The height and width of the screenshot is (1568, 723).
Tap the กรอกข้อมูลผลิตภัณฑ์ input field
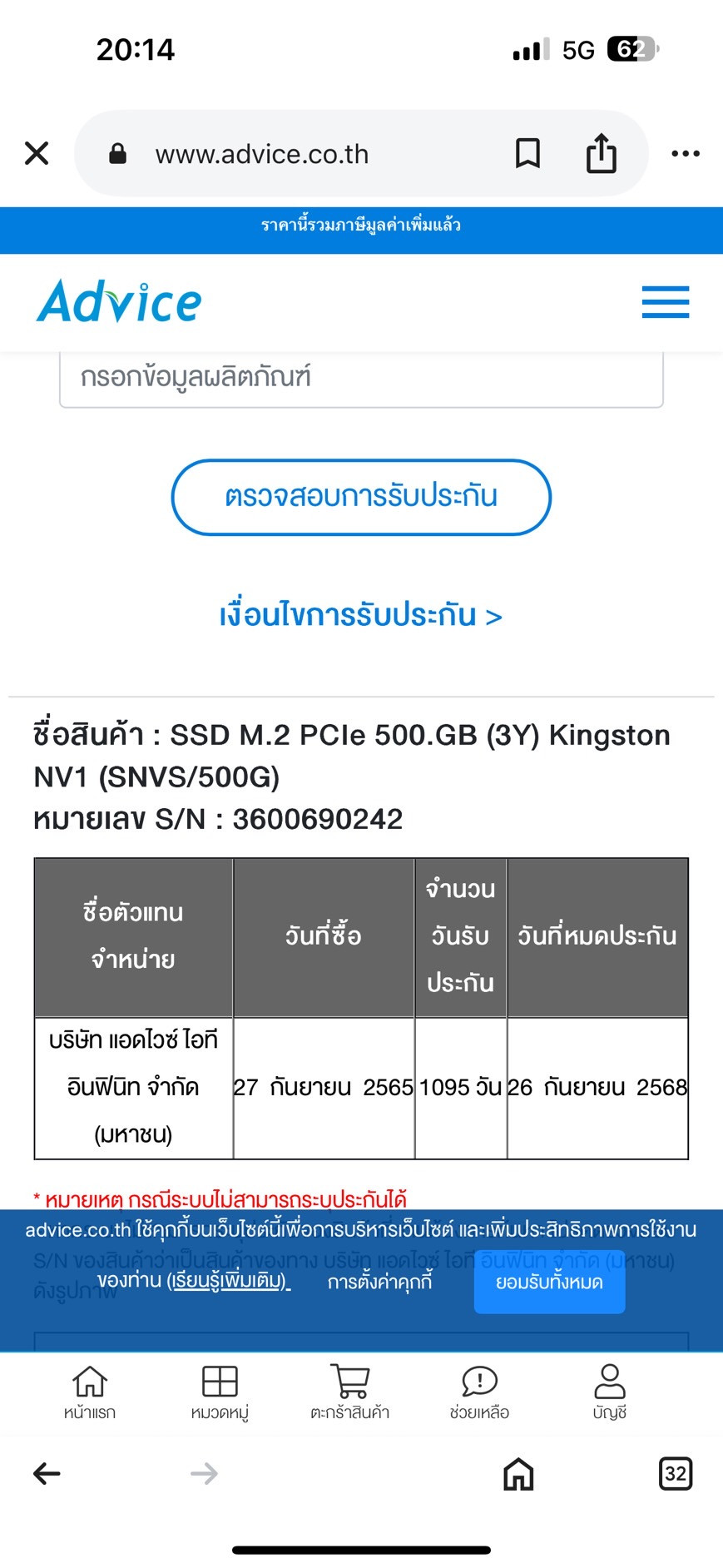tap(361, 379)
